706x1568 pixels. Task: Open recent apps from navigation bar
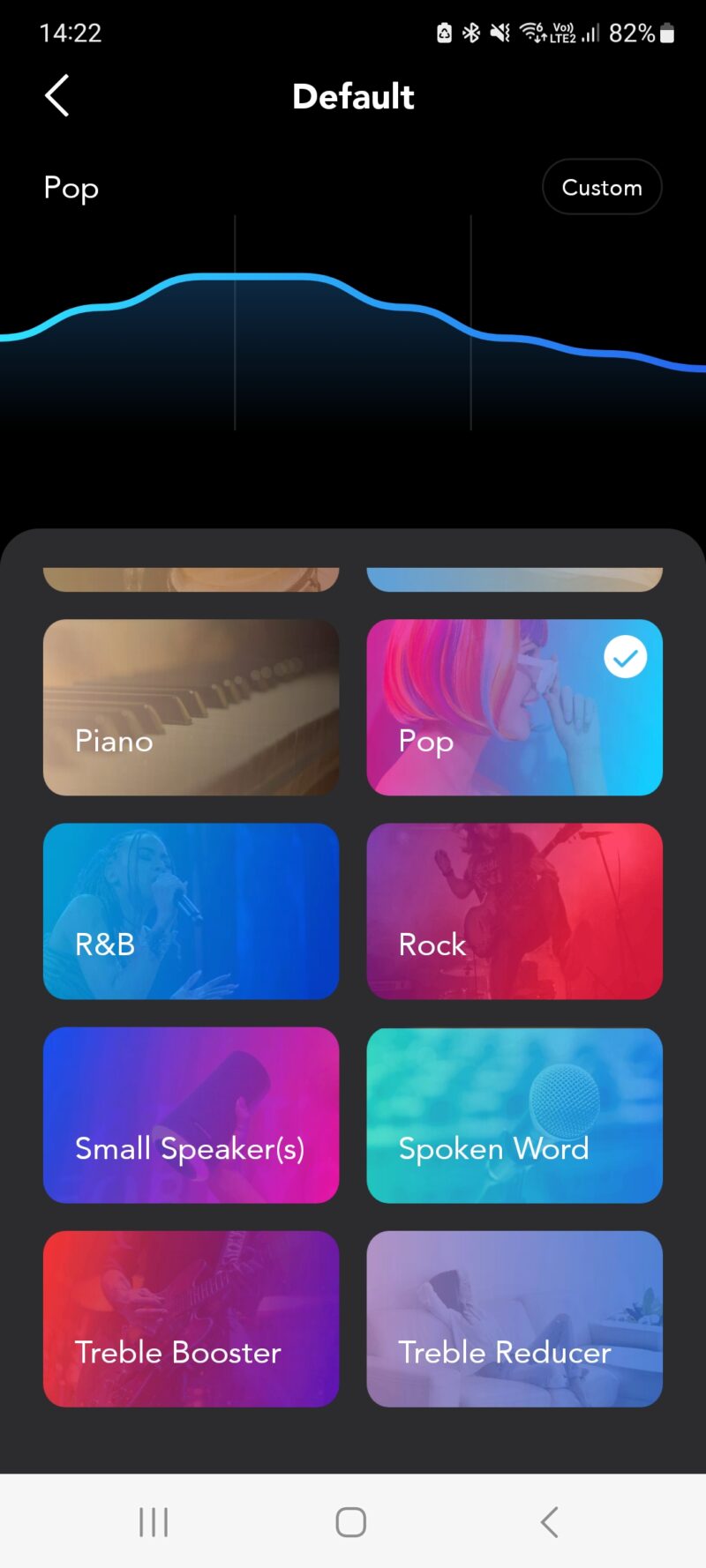154,1521
